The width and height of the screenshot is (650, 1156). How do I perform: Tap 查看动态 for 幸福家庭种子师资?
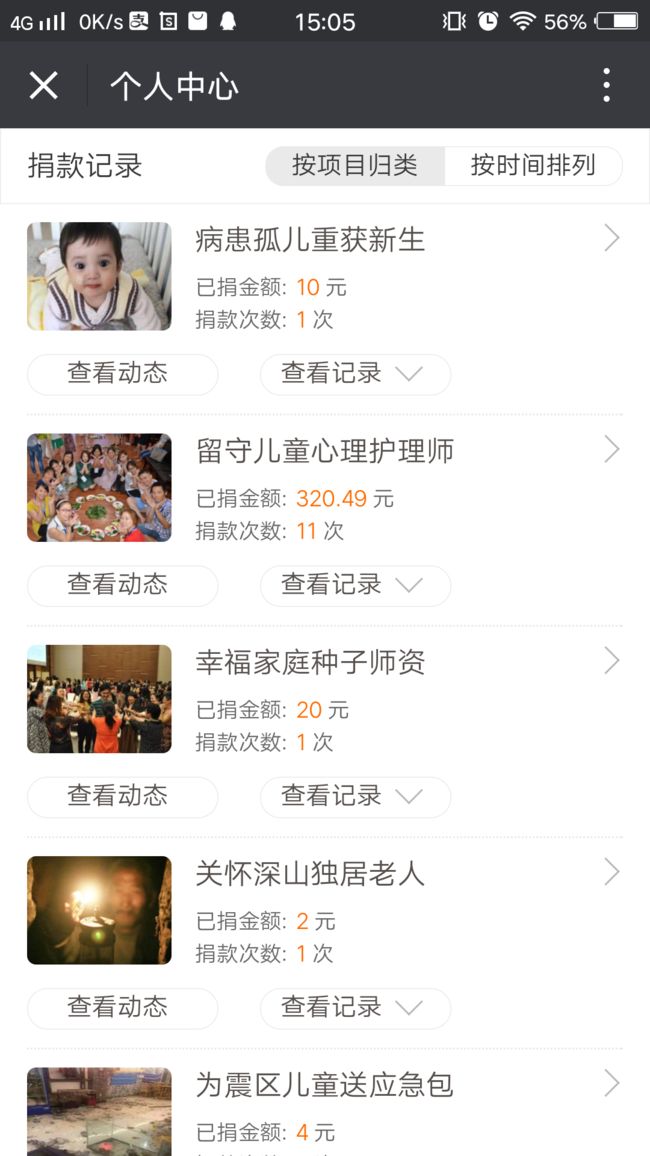pos(122,797)
